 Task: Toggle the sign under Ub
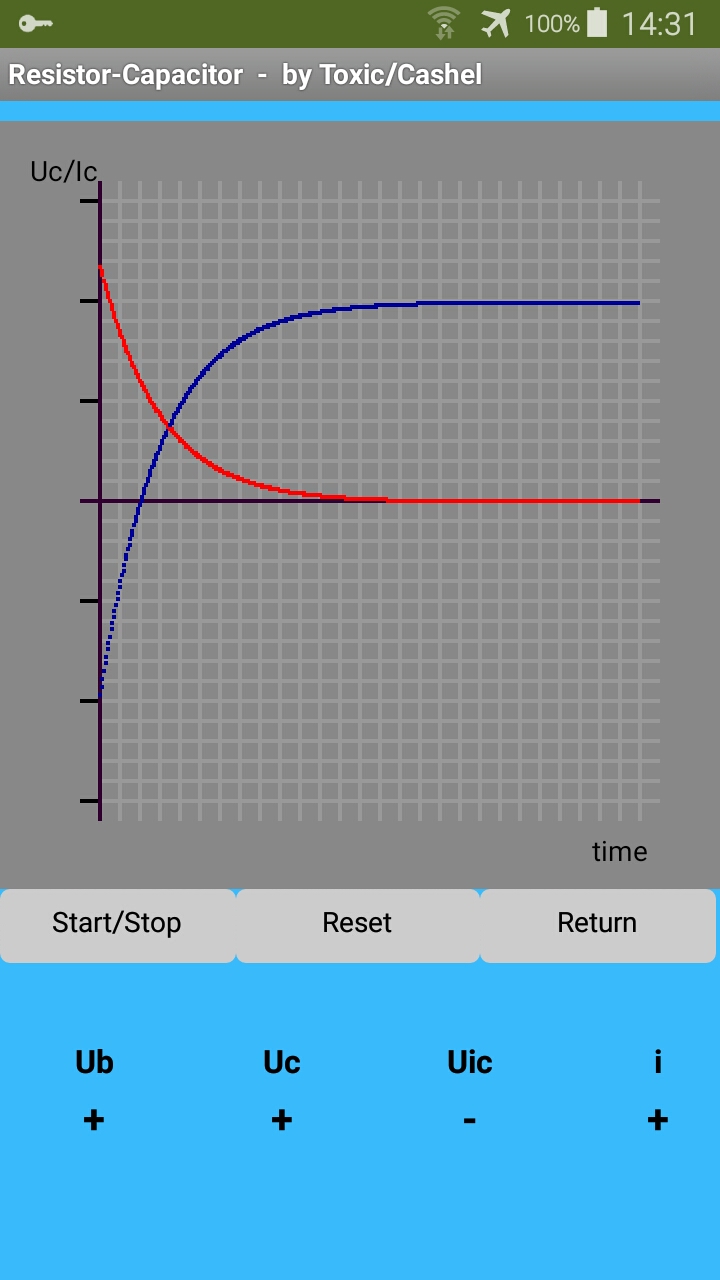click(x=94, y=1120)
